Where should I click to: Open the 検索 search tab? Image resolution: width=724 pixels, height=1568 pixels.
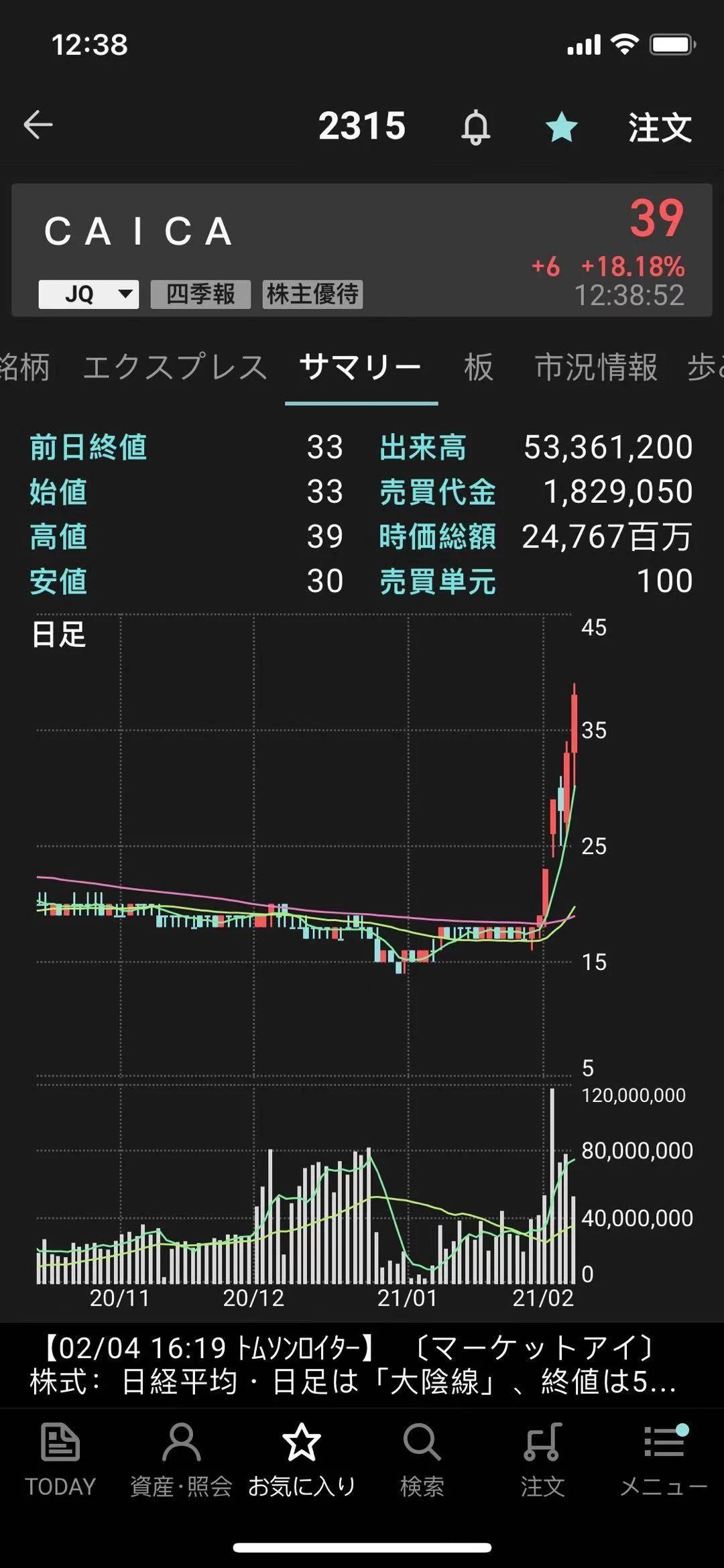(422, 1460)
